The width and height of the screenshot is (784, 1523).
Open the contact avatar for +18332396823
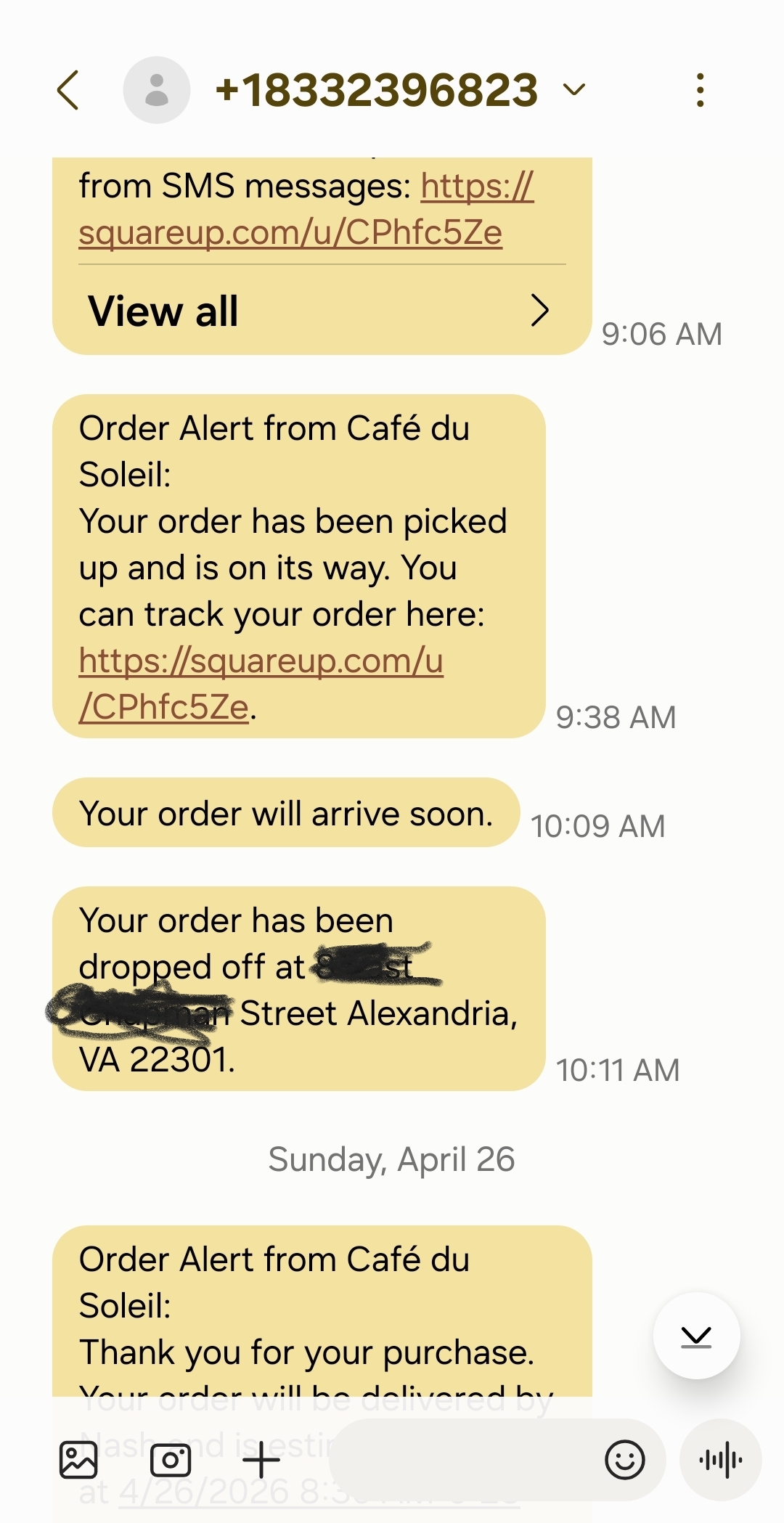pyautogui.click(x=157, y=90)
